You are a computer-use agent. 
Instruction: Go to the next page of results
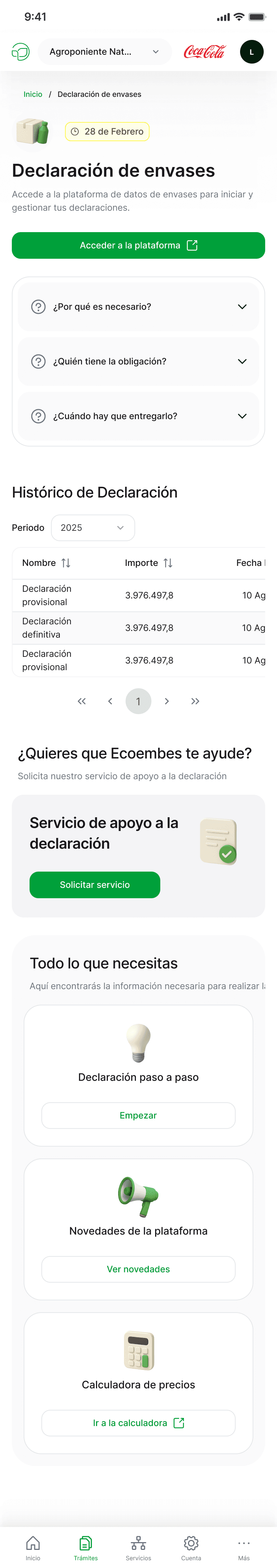(x=167, y=701)
